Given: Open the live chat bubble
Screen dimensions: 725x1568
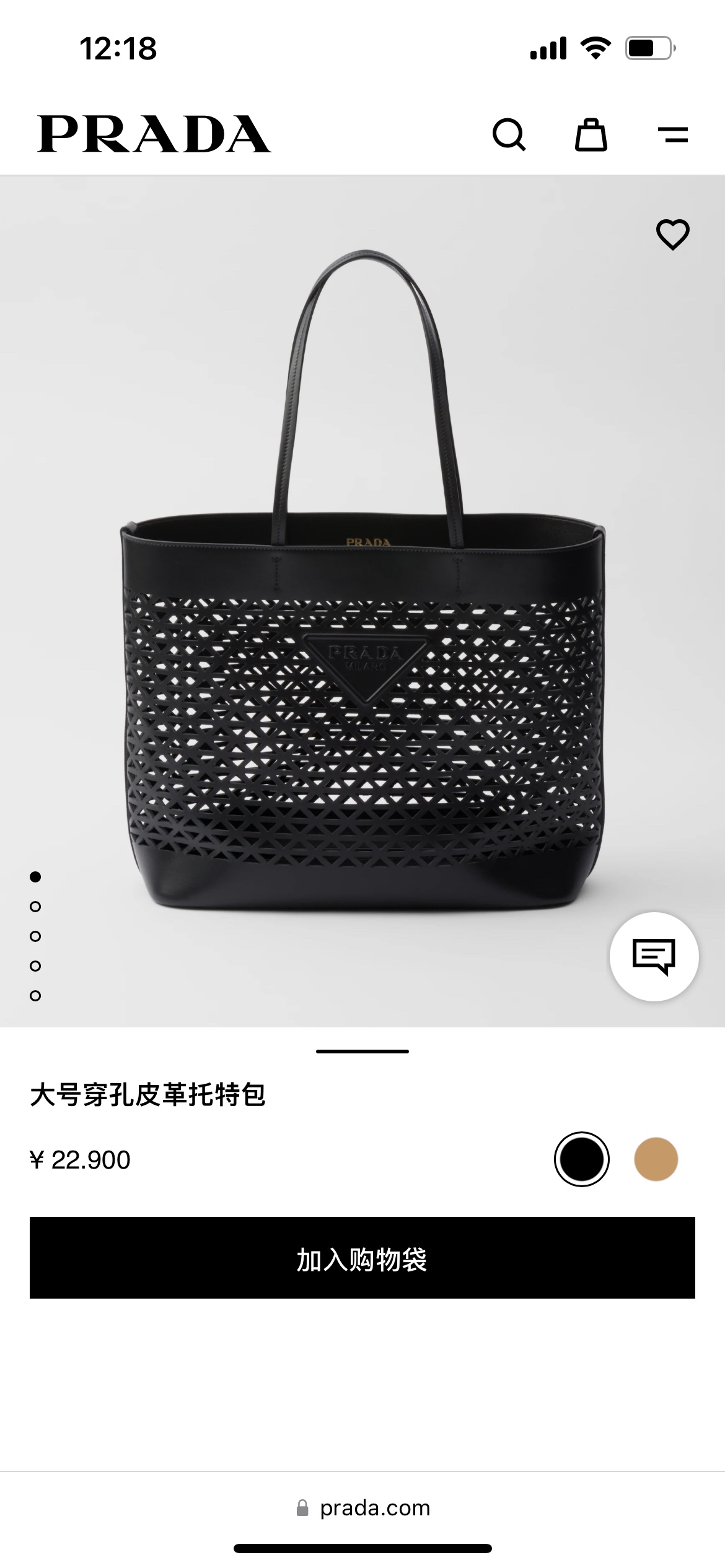Looking at the screenshot, I should pyautogui.click(x=654, y=956).
